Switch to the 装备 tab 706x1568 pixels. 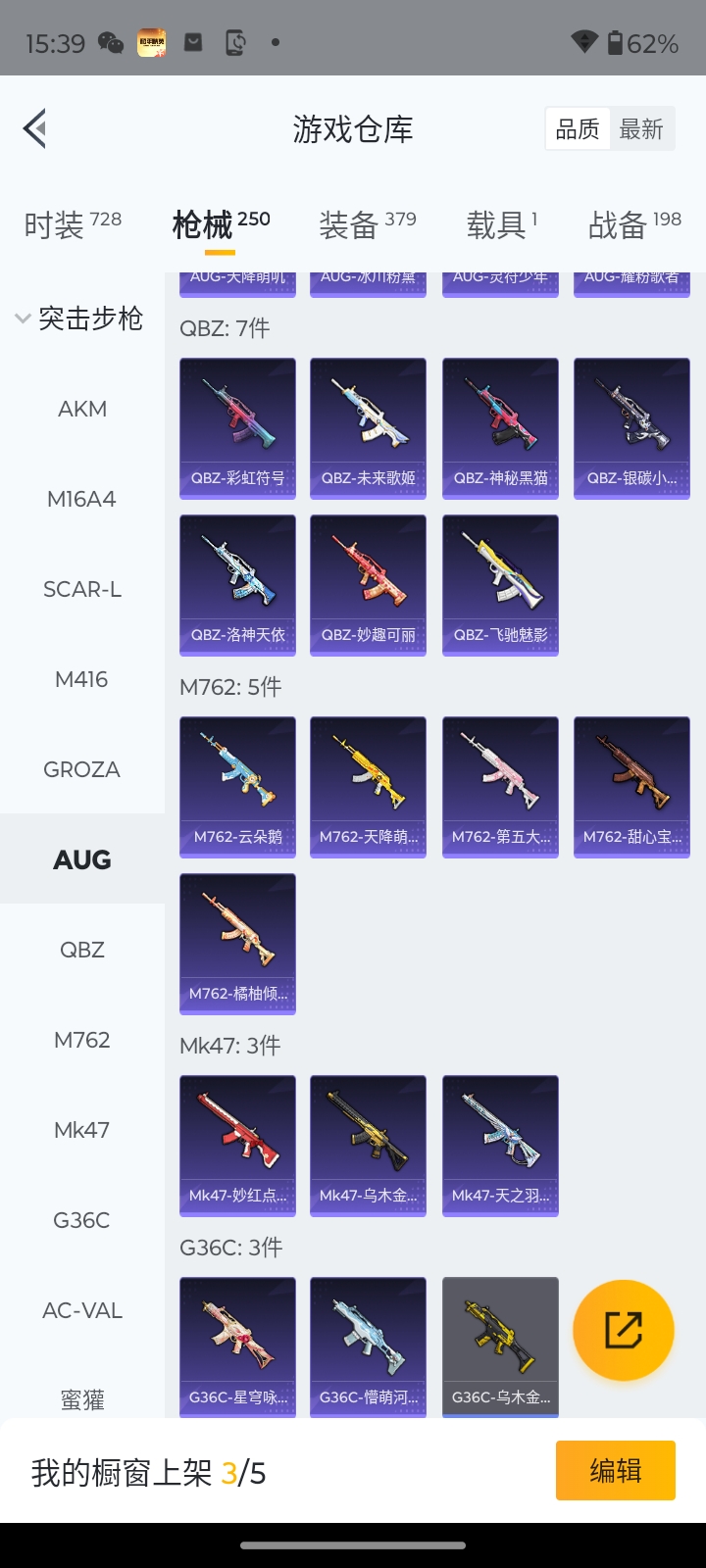[367, 224]
